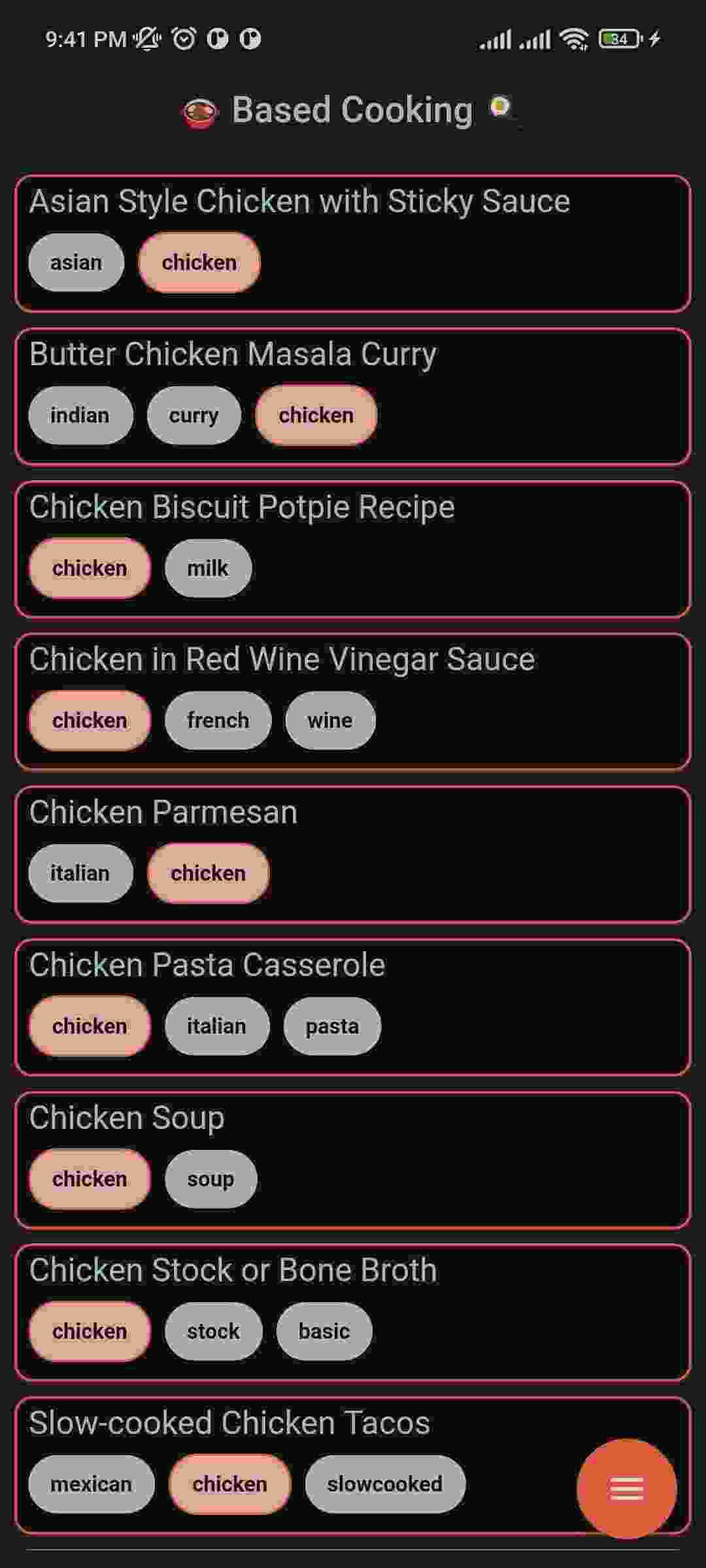Open Asian Style Chicken with Sticky Sauce recipe
706x1568 pixels.
pyautogui.click(x=299, y=201)
